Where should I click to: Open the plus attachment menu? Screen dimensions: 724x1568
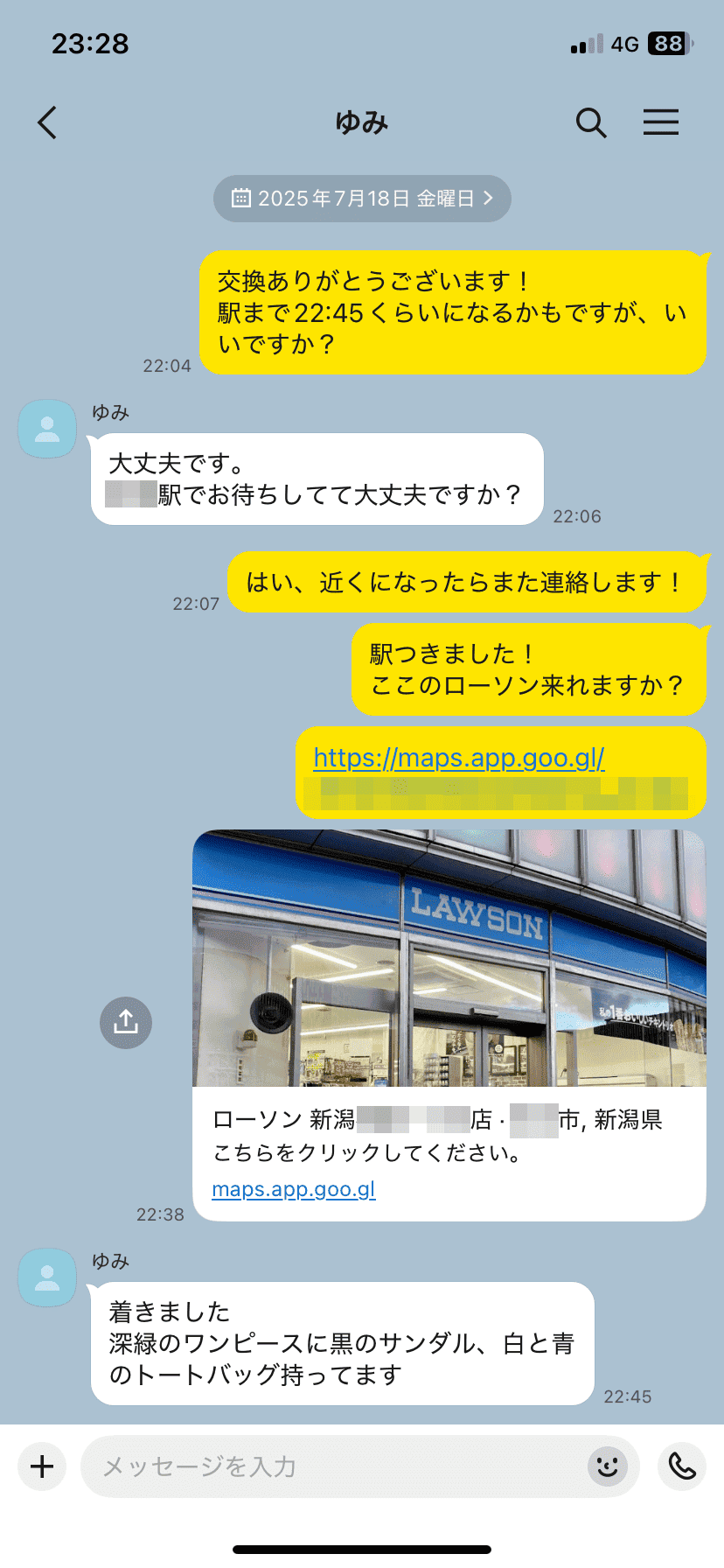pyautogui.click(x=42, y=1466)
